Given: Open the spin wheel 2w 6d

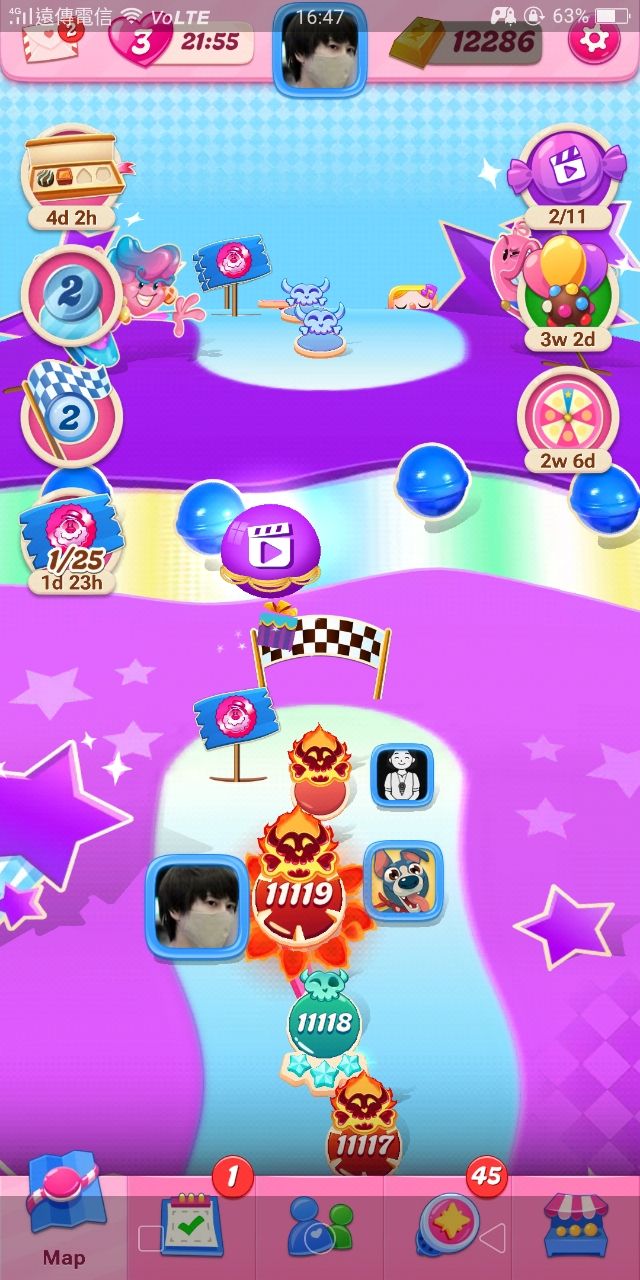Looking at the screenshot, I should point(567,416).
